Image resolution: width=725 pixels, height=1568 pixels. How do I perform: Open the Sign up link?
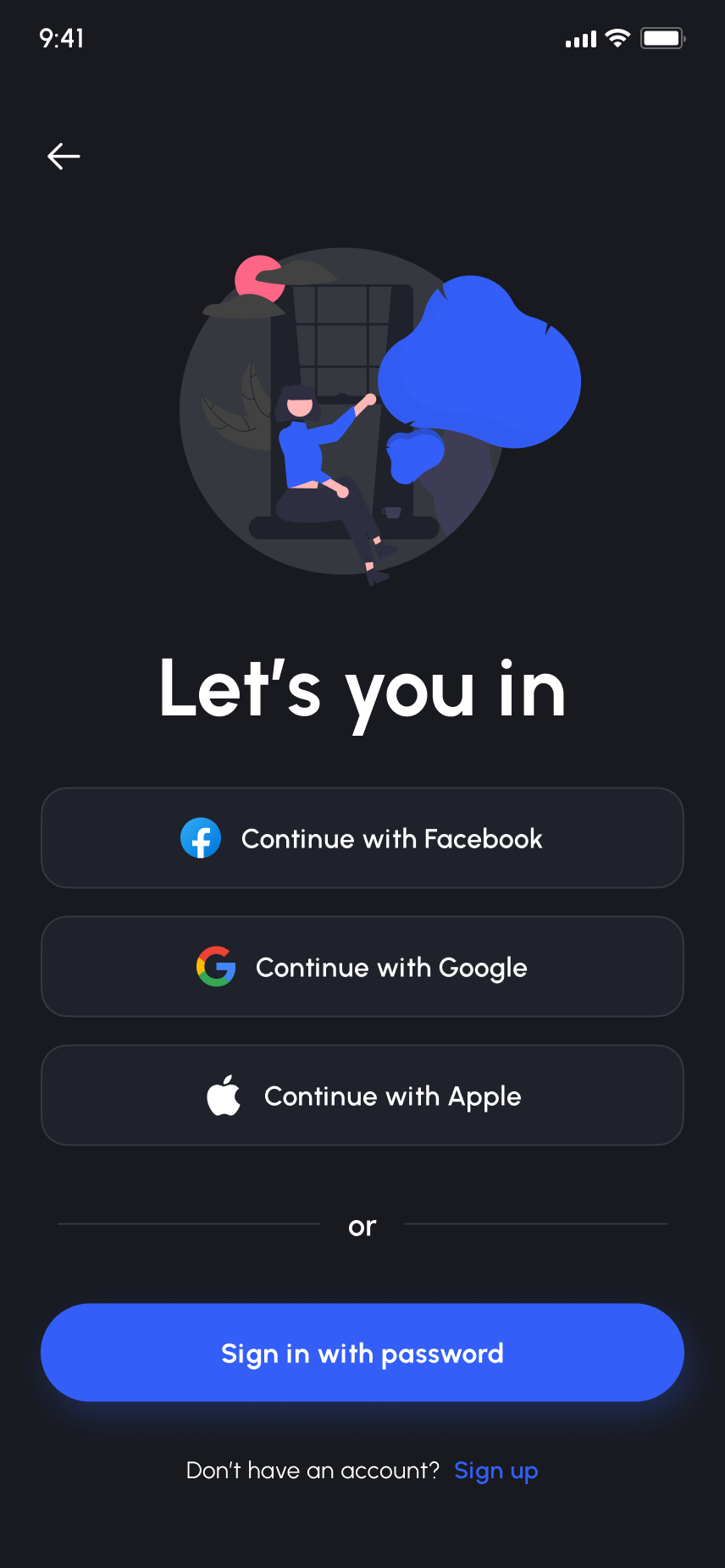(x=495, y=1471)
